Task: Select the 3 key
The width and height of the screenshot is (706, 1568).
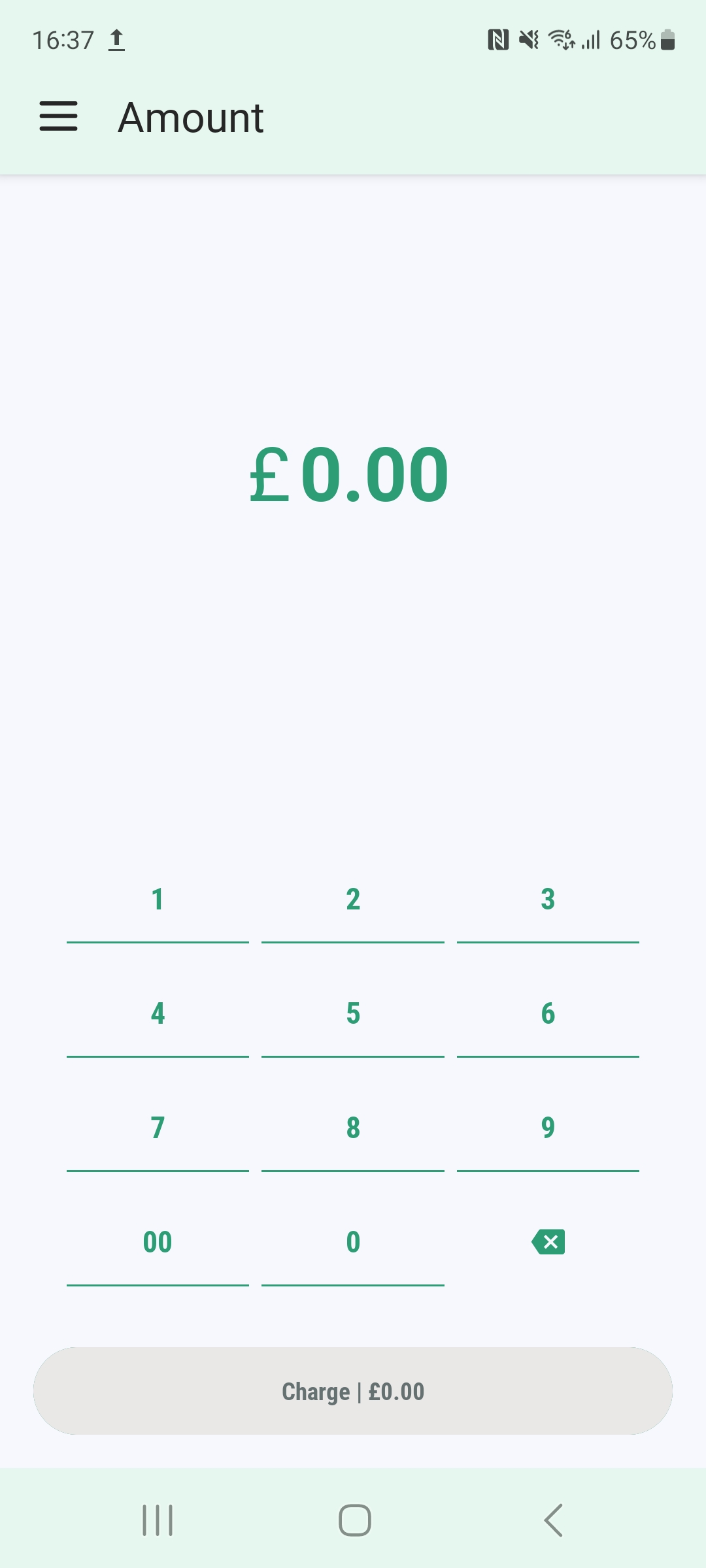Action: (548, 900)
